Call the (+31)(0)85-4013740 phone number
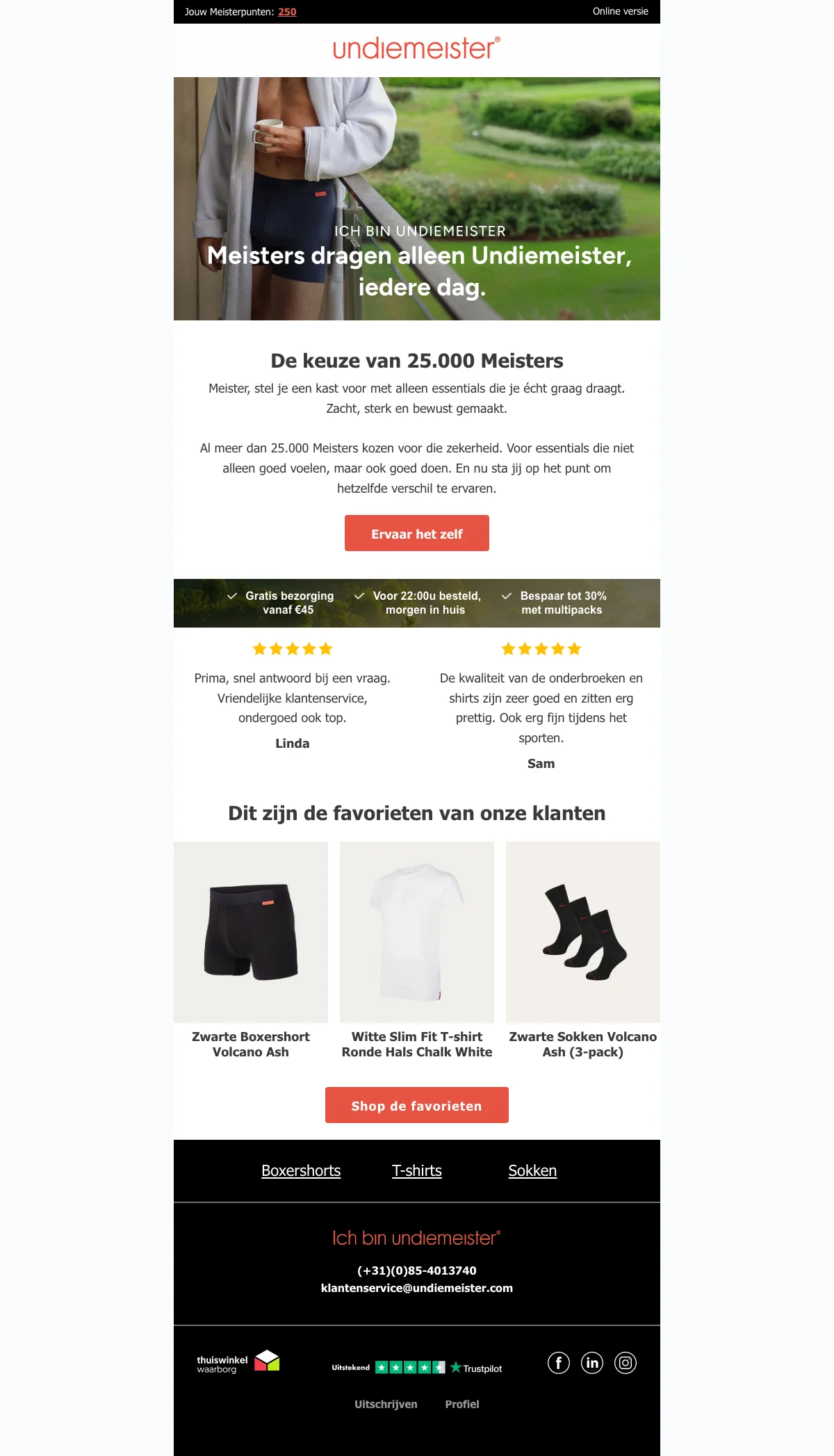This screenshot has height=1456, width=834. click(416, 1270)
